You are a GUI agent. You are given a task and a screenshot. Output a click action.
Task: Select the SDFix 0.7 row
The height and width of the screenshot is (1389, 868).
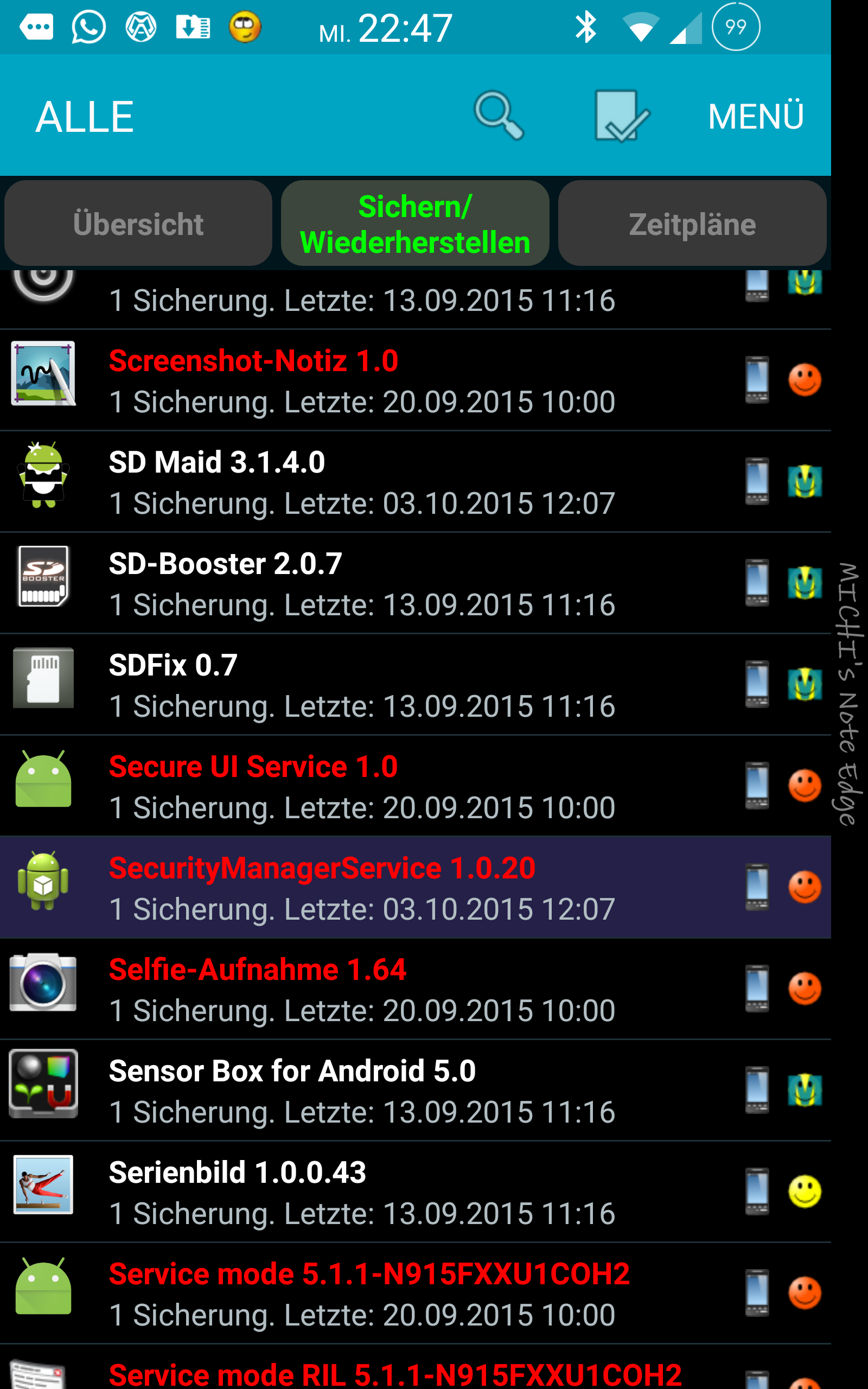click(416, 685)
